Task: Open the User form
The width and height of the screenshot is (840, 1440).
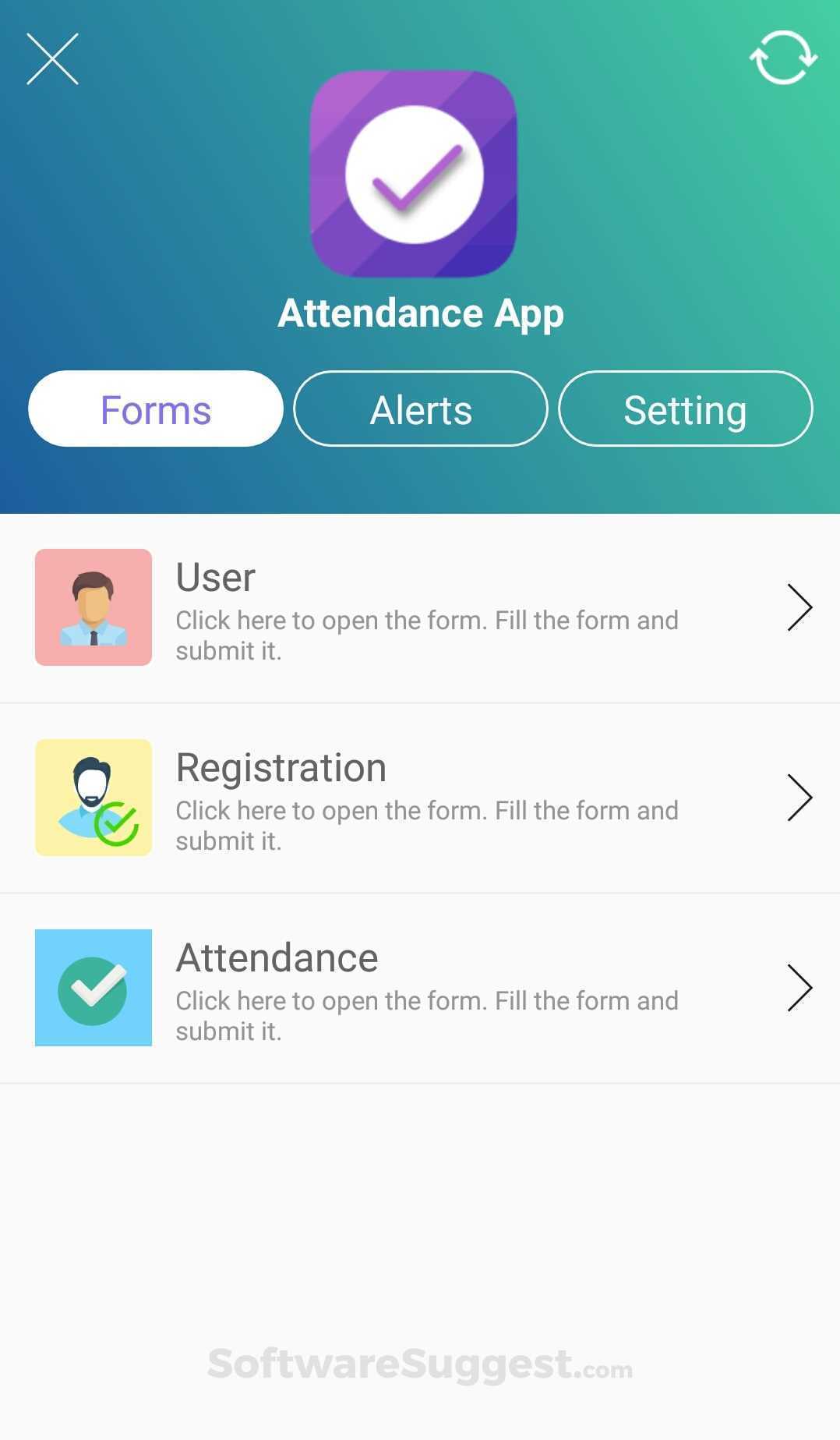Action: pyautogui.click(x=421, y=607)
